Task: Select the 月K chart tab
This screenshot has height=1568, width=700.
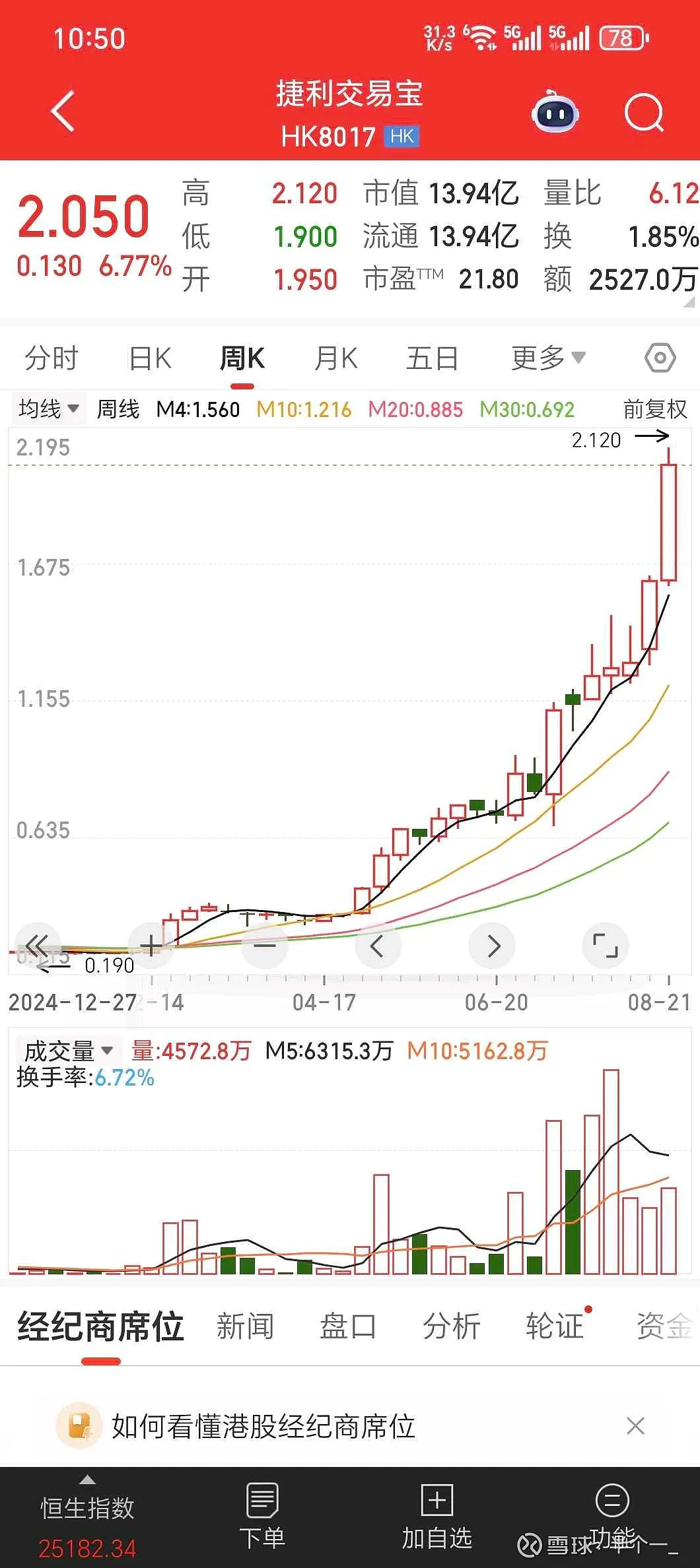Action: [x=337, y=358]
